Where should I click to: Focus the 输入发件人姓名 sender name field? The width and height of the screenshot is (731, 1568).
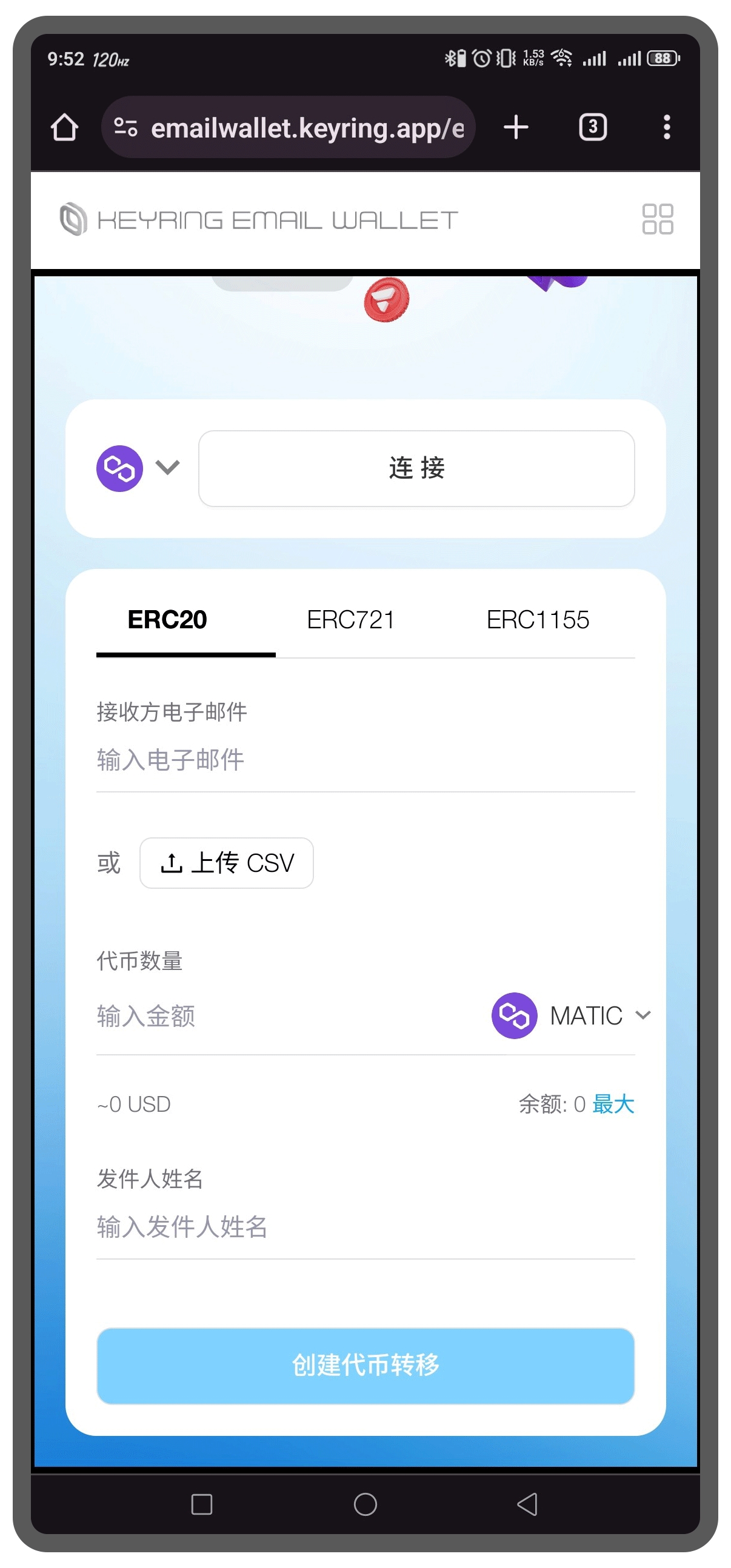[x=364, y=1227]
